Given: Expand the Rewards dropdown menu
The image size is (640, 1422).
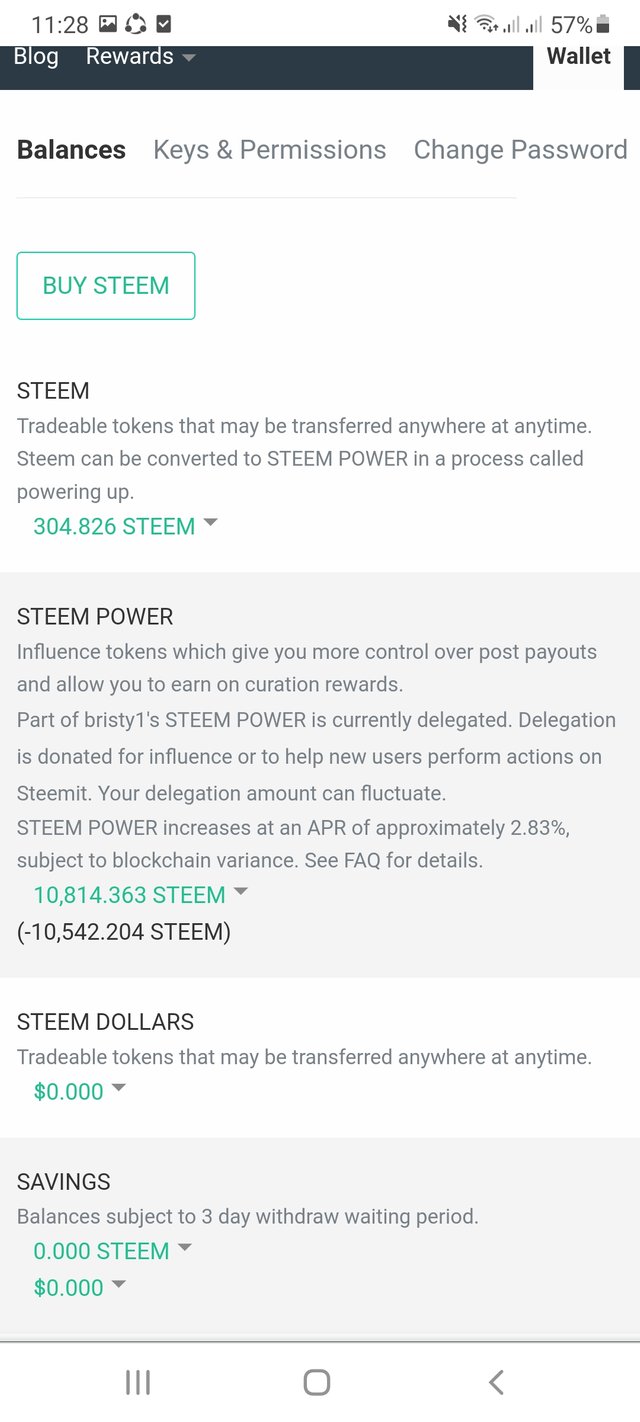Looking at the screenshot, I should click(x=140, y=57).
